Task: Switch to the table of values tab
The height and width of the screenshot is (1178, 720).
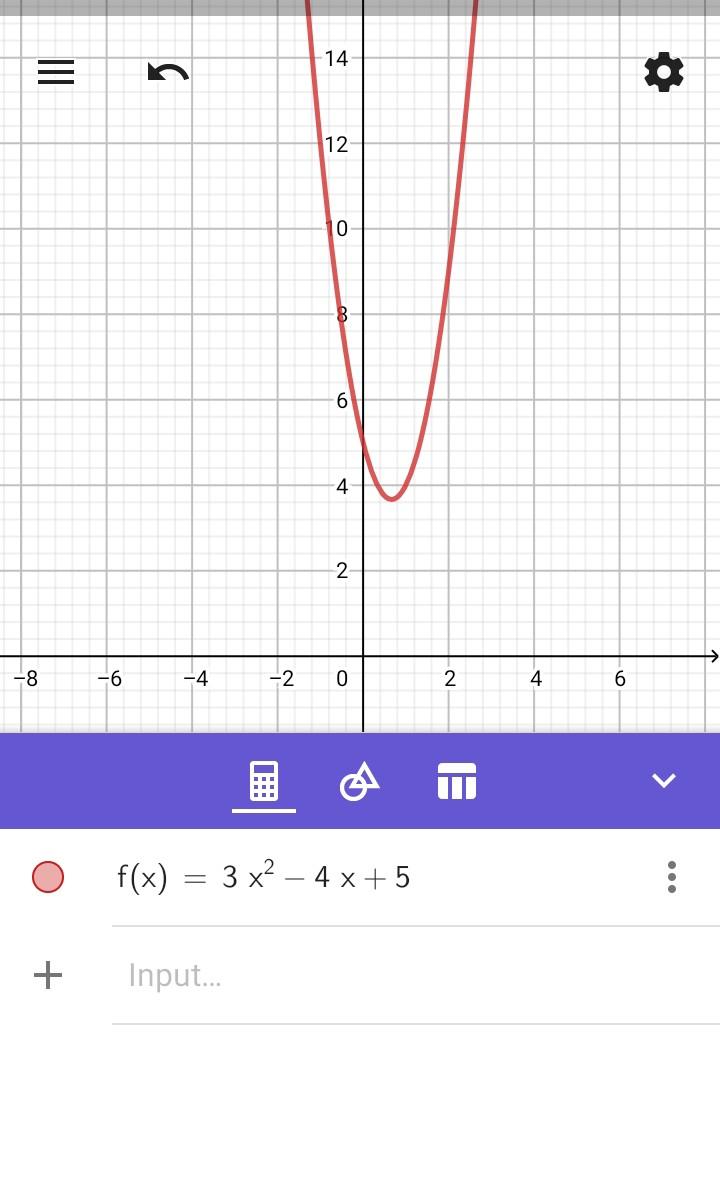Action: pos(457,781)
